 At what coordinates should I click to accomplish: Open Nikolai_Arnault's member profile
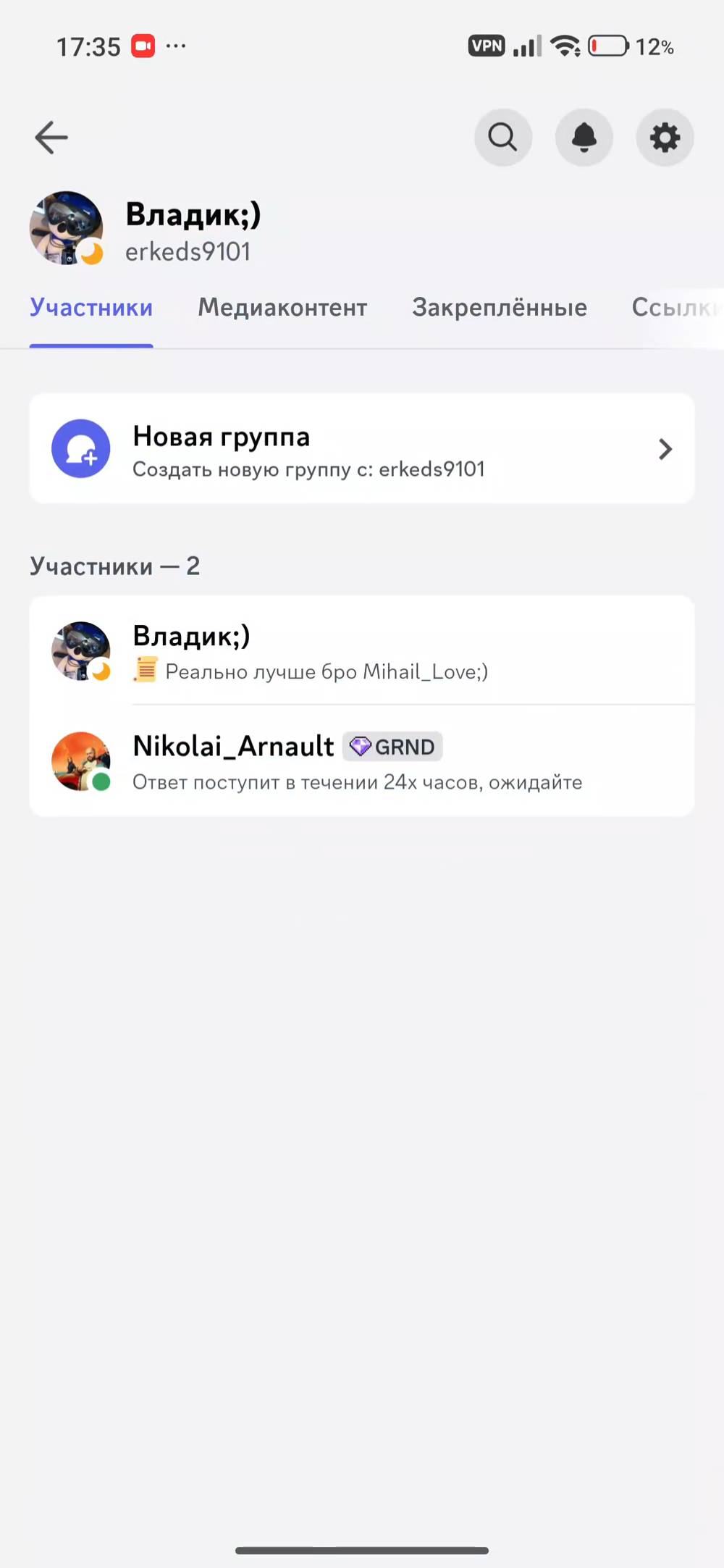point(362,762)
